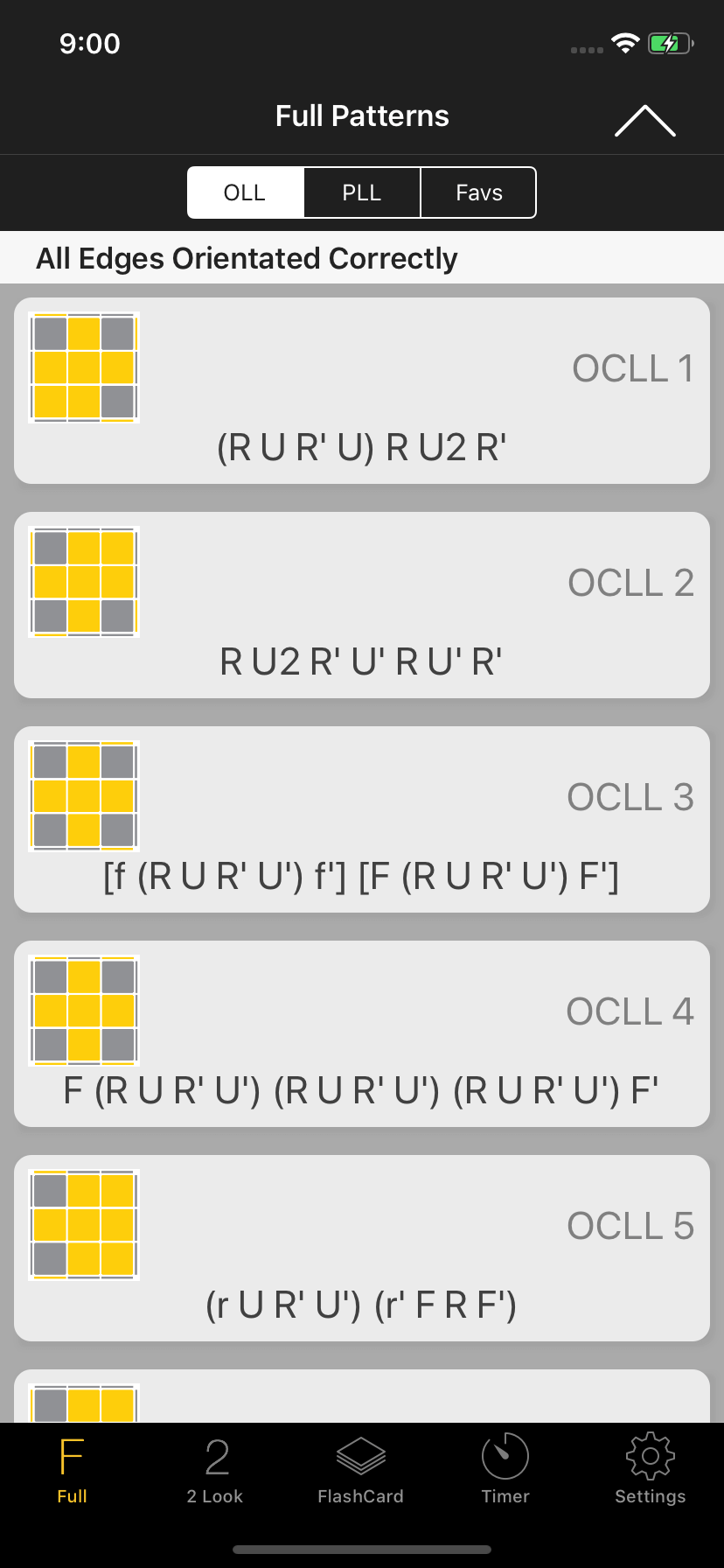The width and height of the screenshot is (724, 1568).
Task: Select the Full tab
Action: tap(72, 1470)
